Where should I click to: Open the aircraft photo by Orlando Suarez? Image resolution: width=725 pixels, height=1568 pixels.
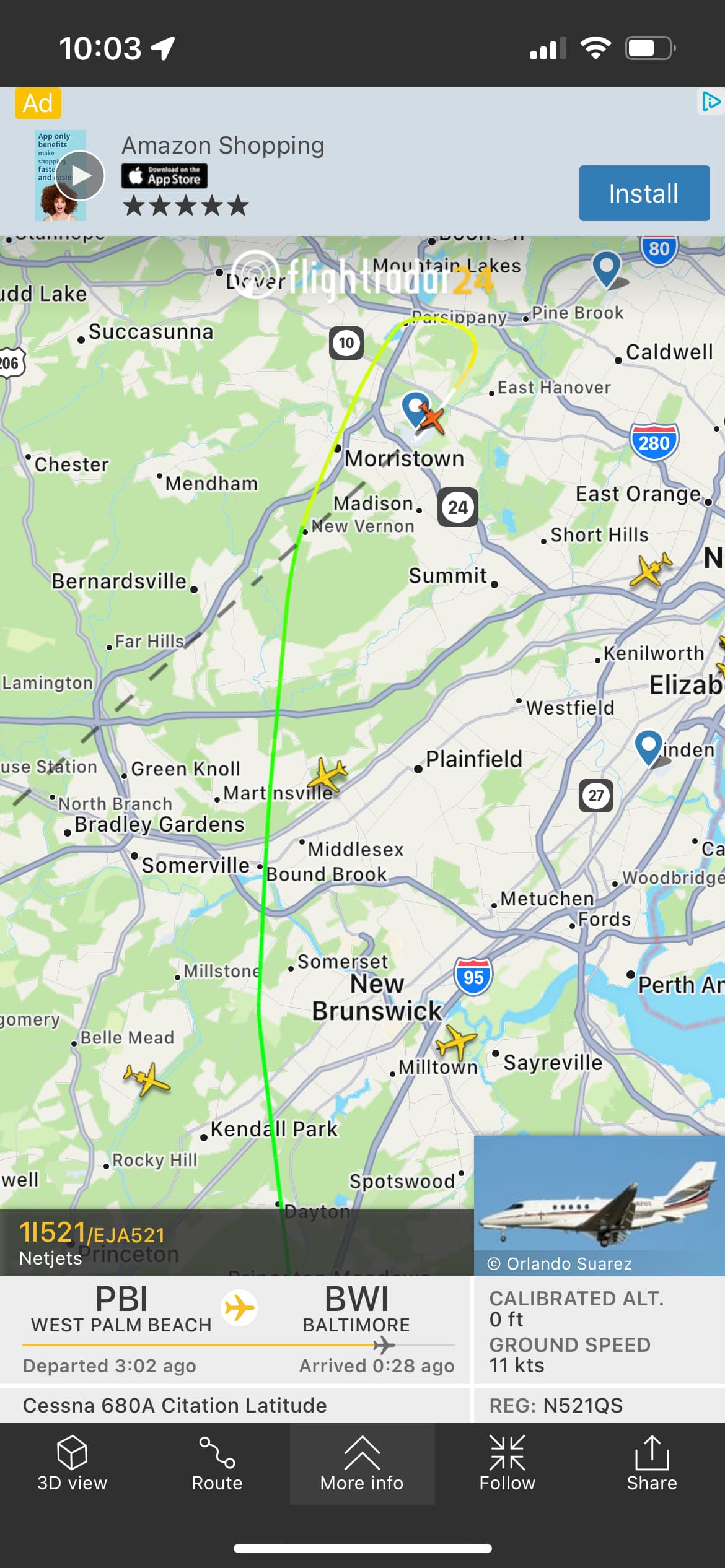point(599,1204)
